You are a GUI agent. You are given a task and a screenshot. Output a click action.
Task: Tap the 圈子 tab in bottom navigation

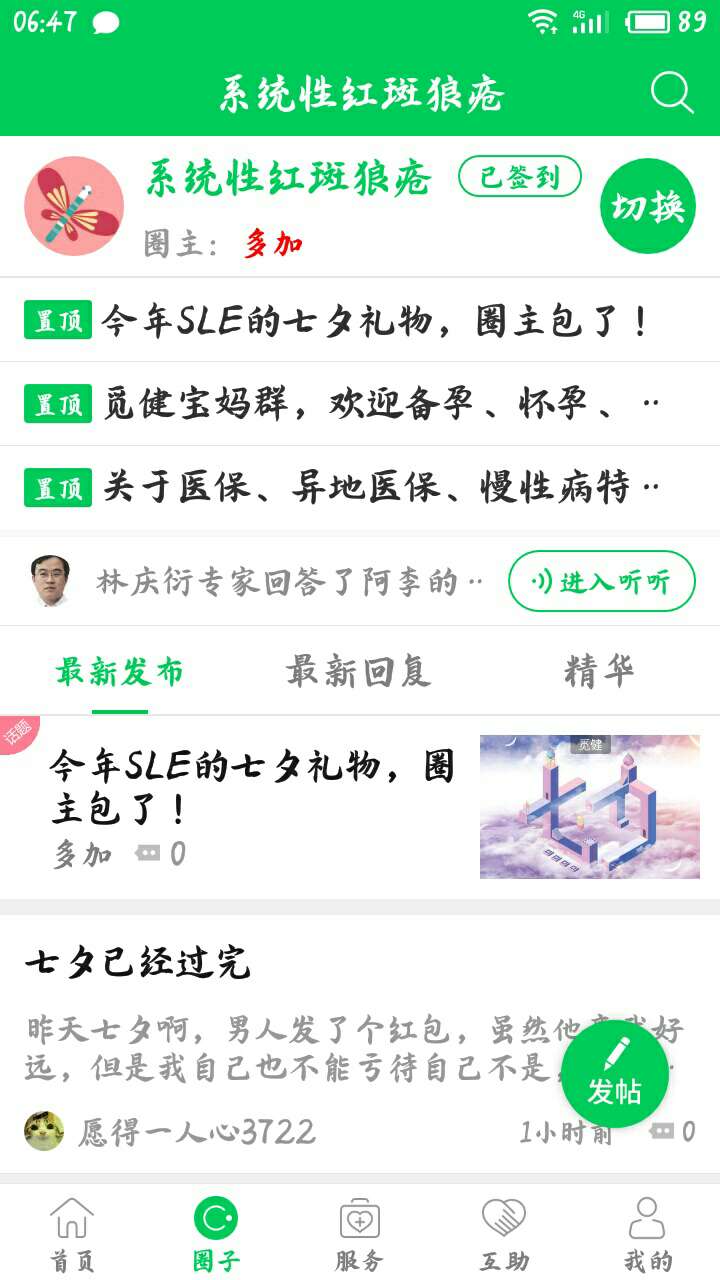(x=216, y=1234)
